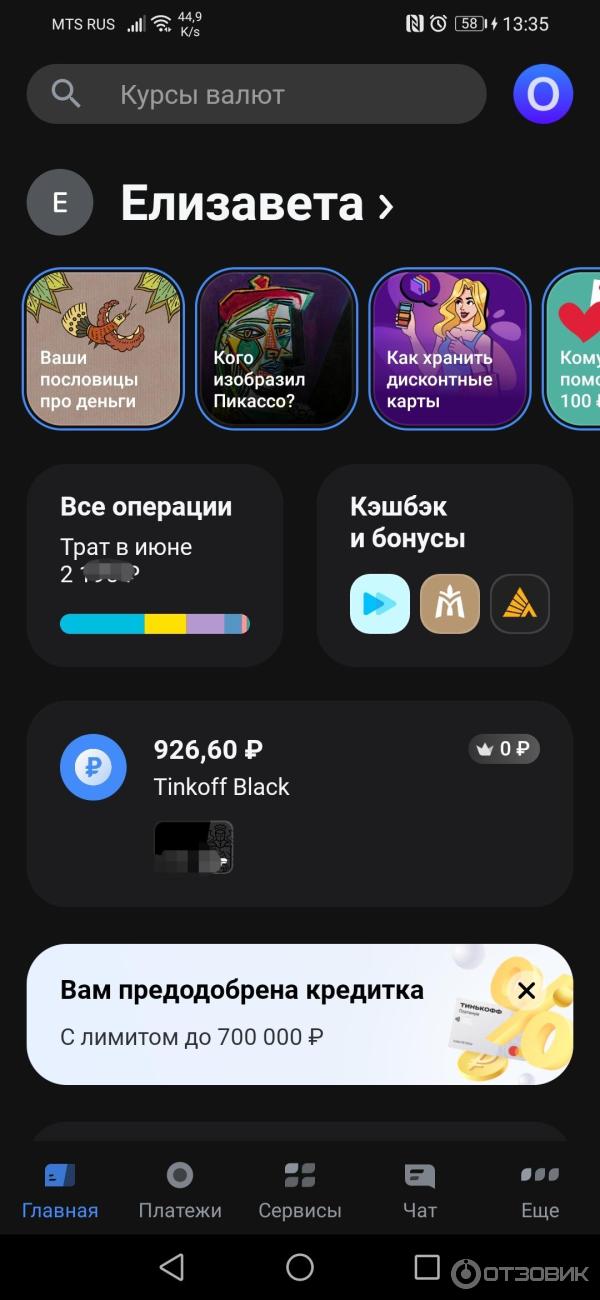Image resolution: width=600 pixels, height=1300 pixels.
Task: Open the crown 0 ₽ bonus badge
Action: (504, 748)
